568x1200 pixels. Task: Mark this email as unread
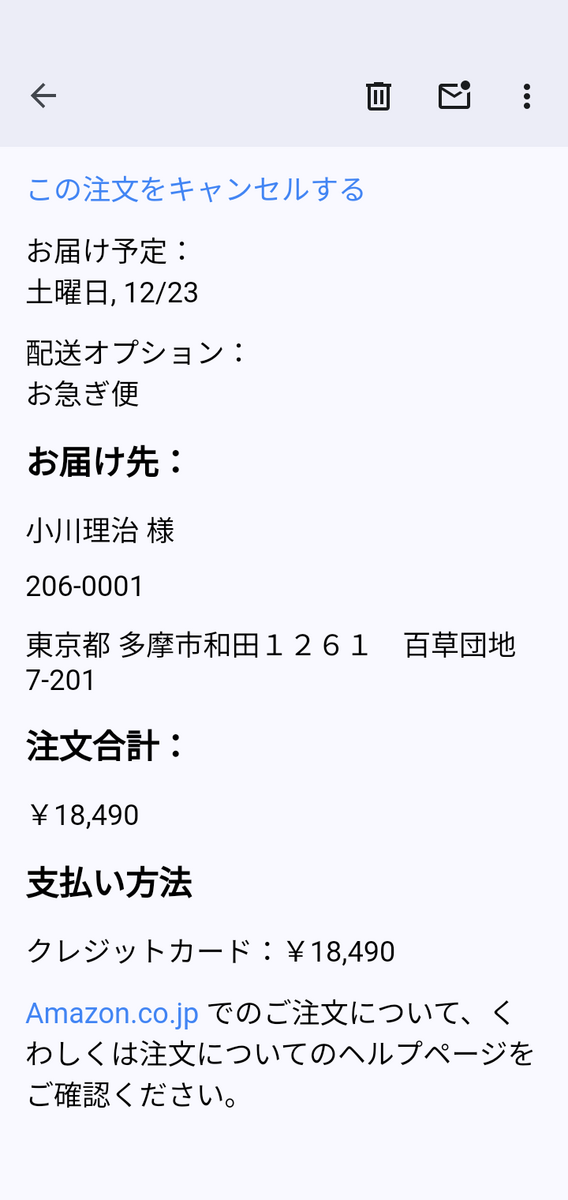point(454,95)
